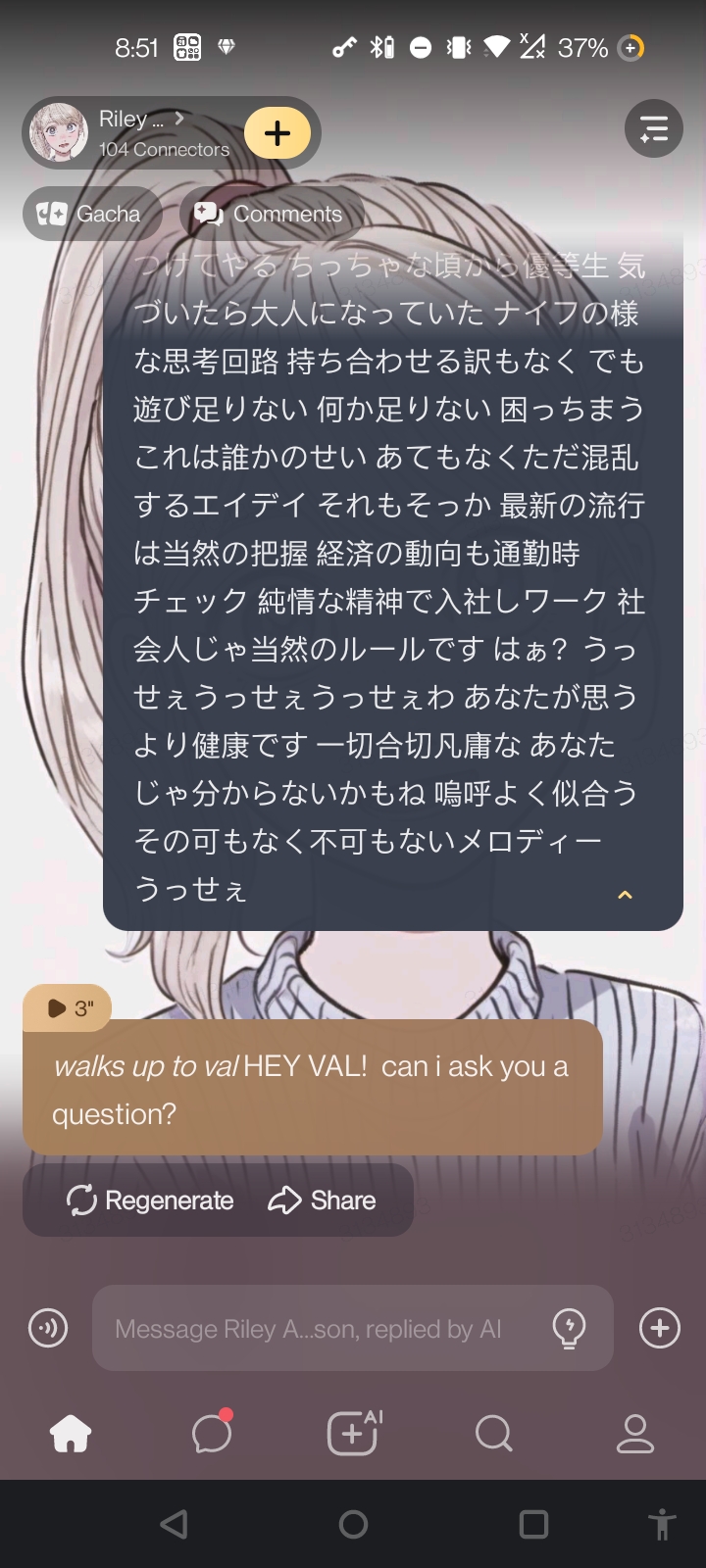The height and width of the screenshot is (1568, 706).
Task: Tap the yellow plus connect button
Action: [277, 133]
